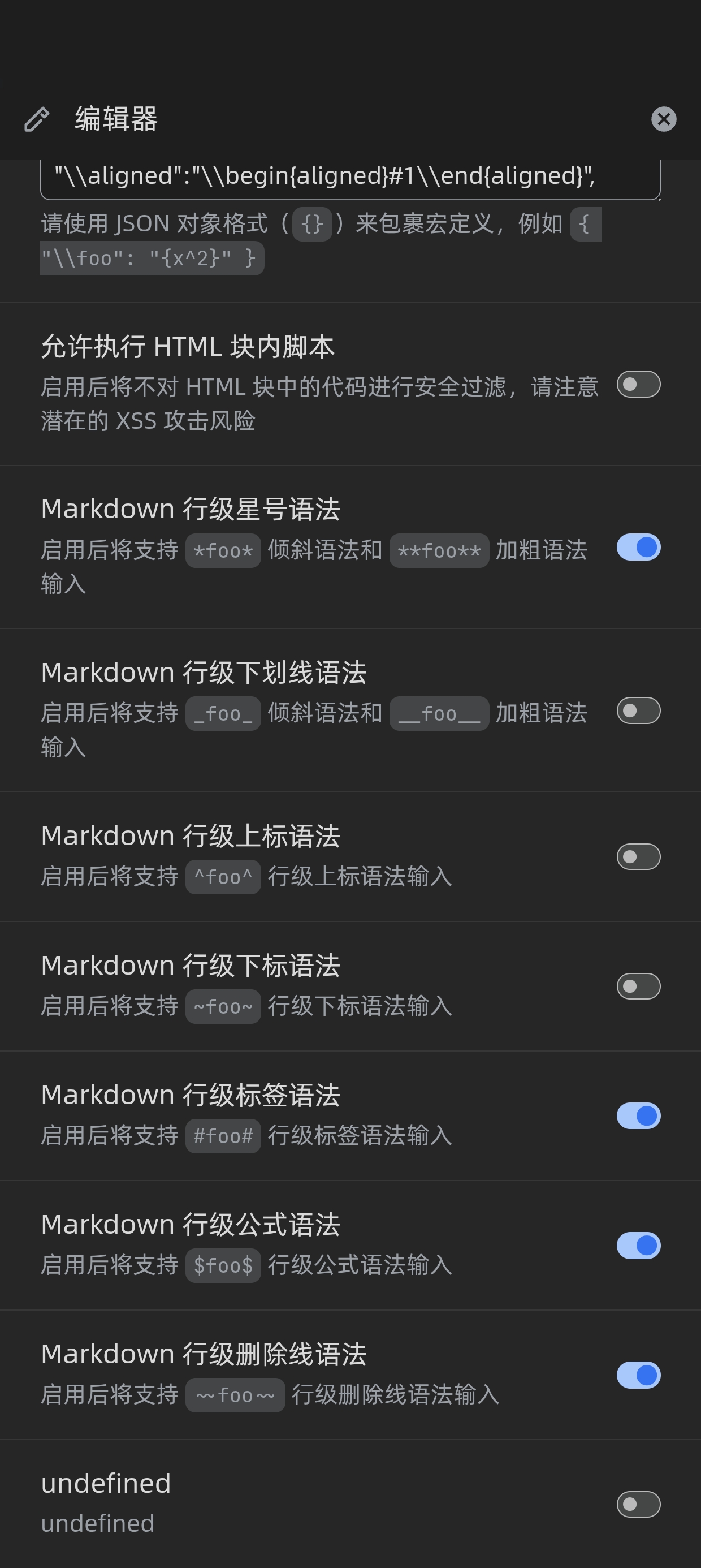Click the #foo# tag syntax badge
The image size is (701, 1568).
point(223,1135)
